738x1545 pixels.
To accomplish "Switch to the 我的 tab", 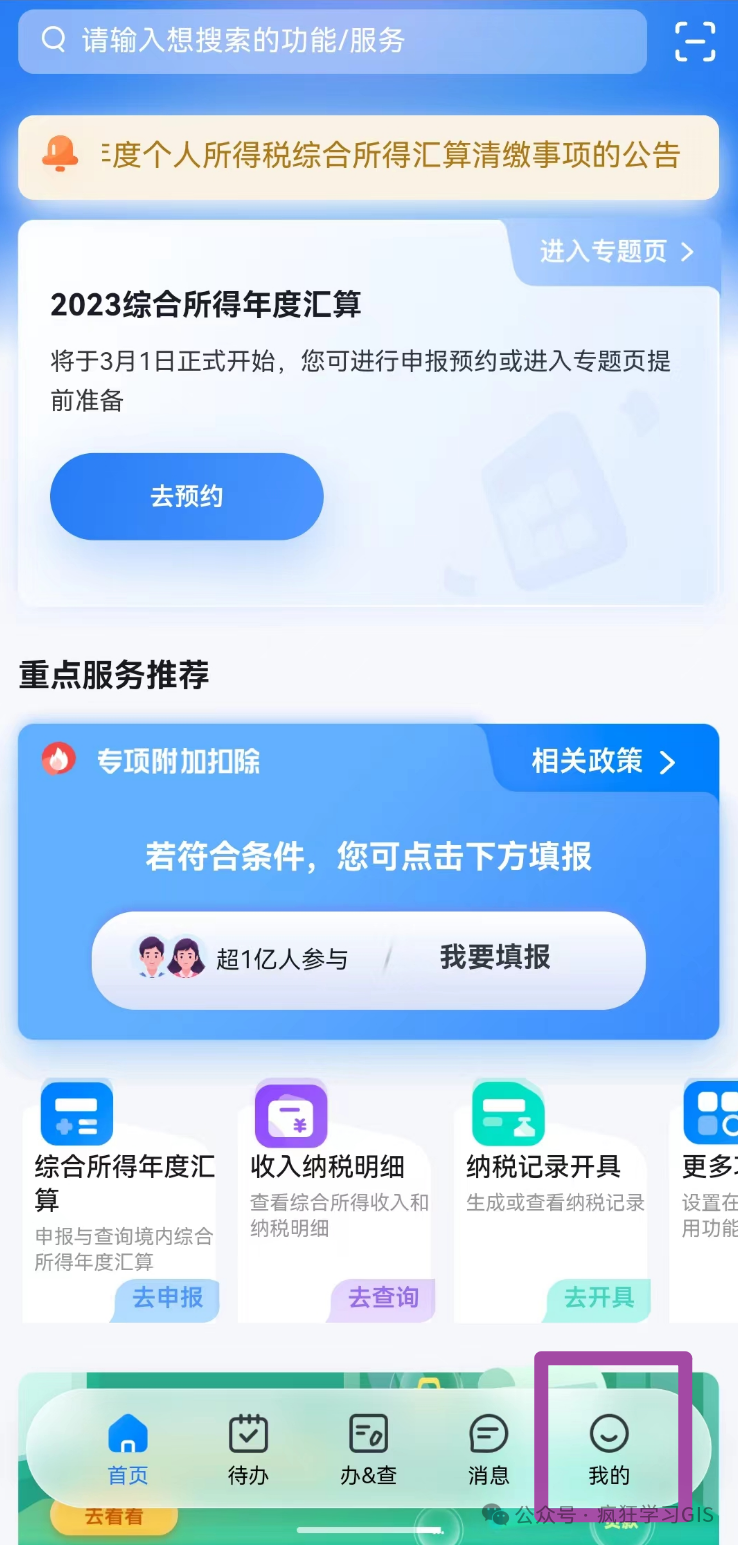I will click(x=609, y=1450).
